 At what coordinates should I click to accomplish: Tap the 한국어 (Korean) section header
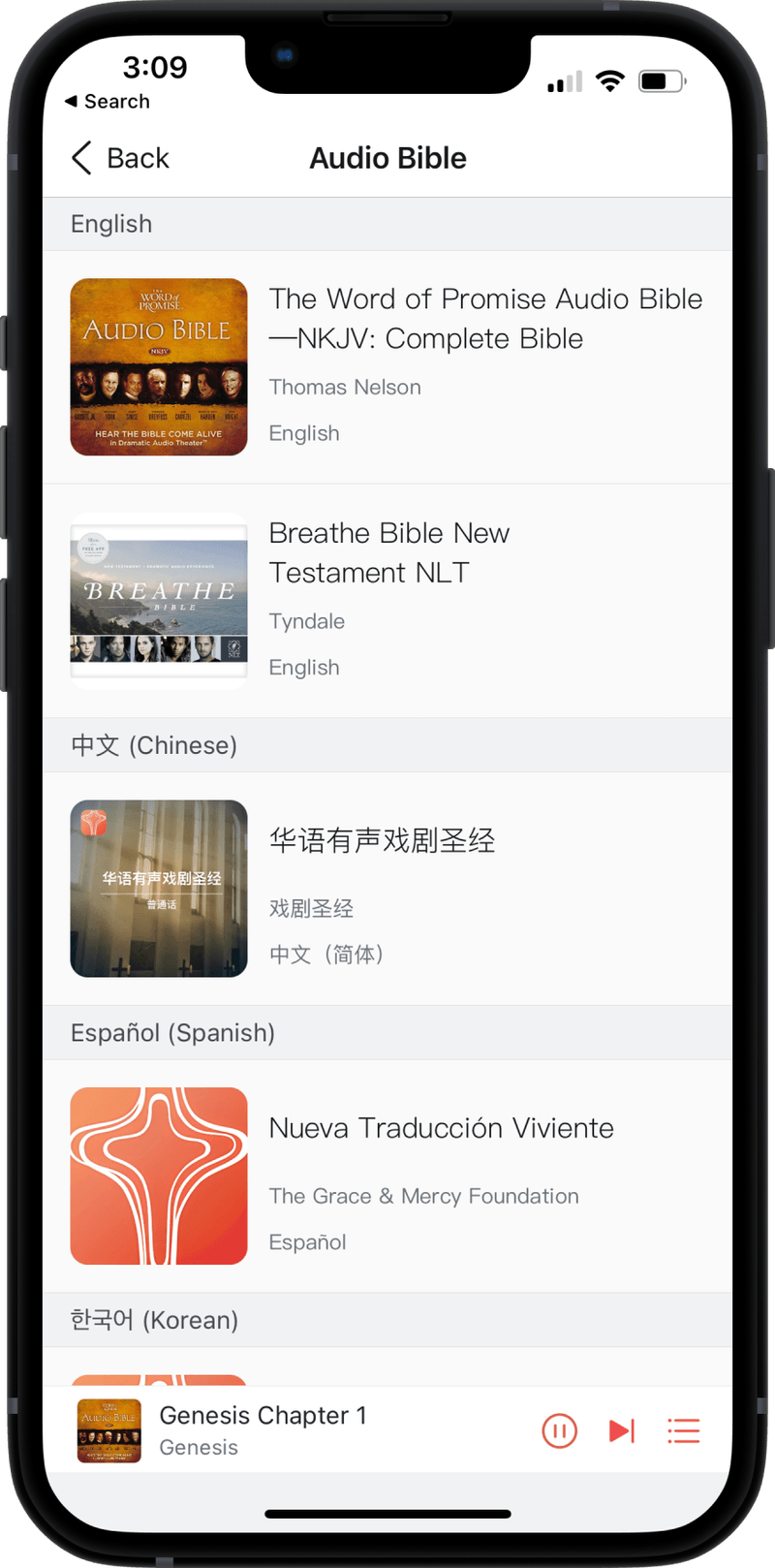(x=150, y=1319)
